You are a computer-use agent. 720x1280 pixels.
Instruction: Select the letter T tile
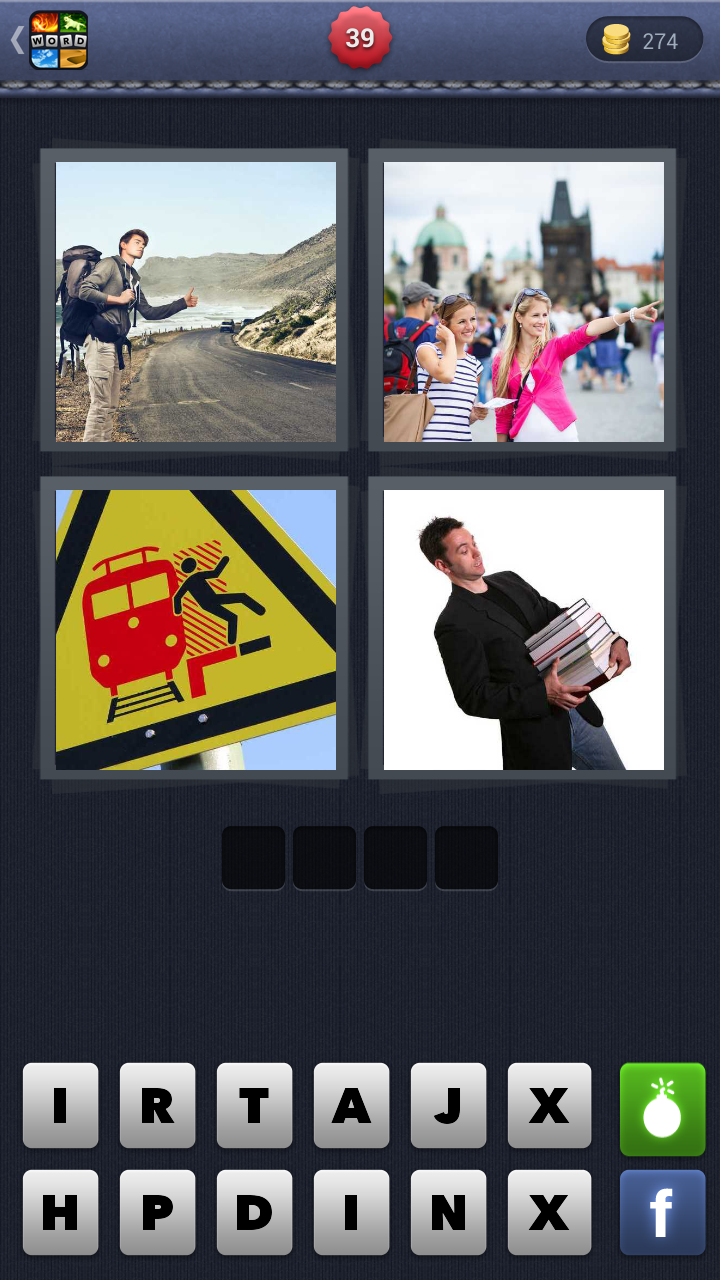point(254,1105)
